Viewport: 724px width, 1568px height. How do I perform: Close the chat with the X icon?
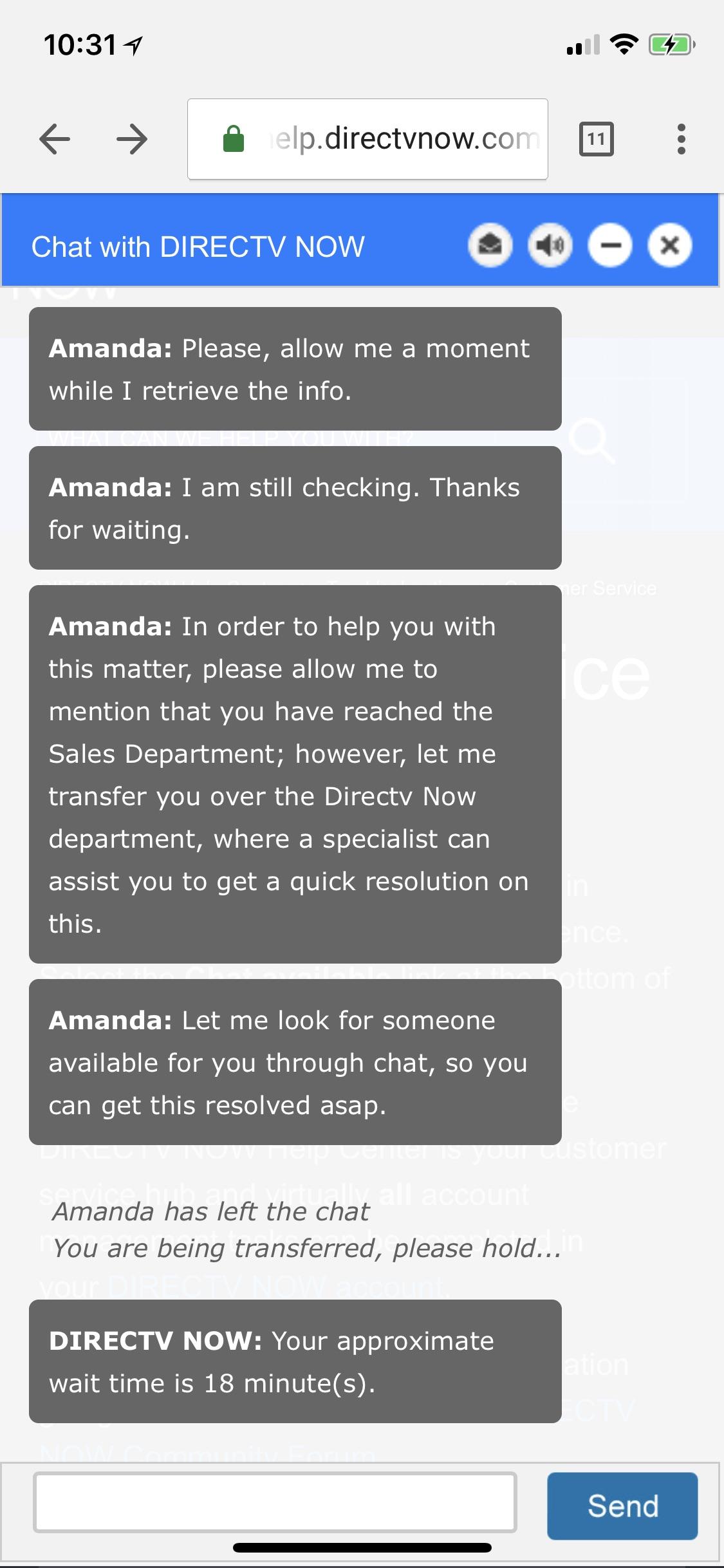[669, 245]
